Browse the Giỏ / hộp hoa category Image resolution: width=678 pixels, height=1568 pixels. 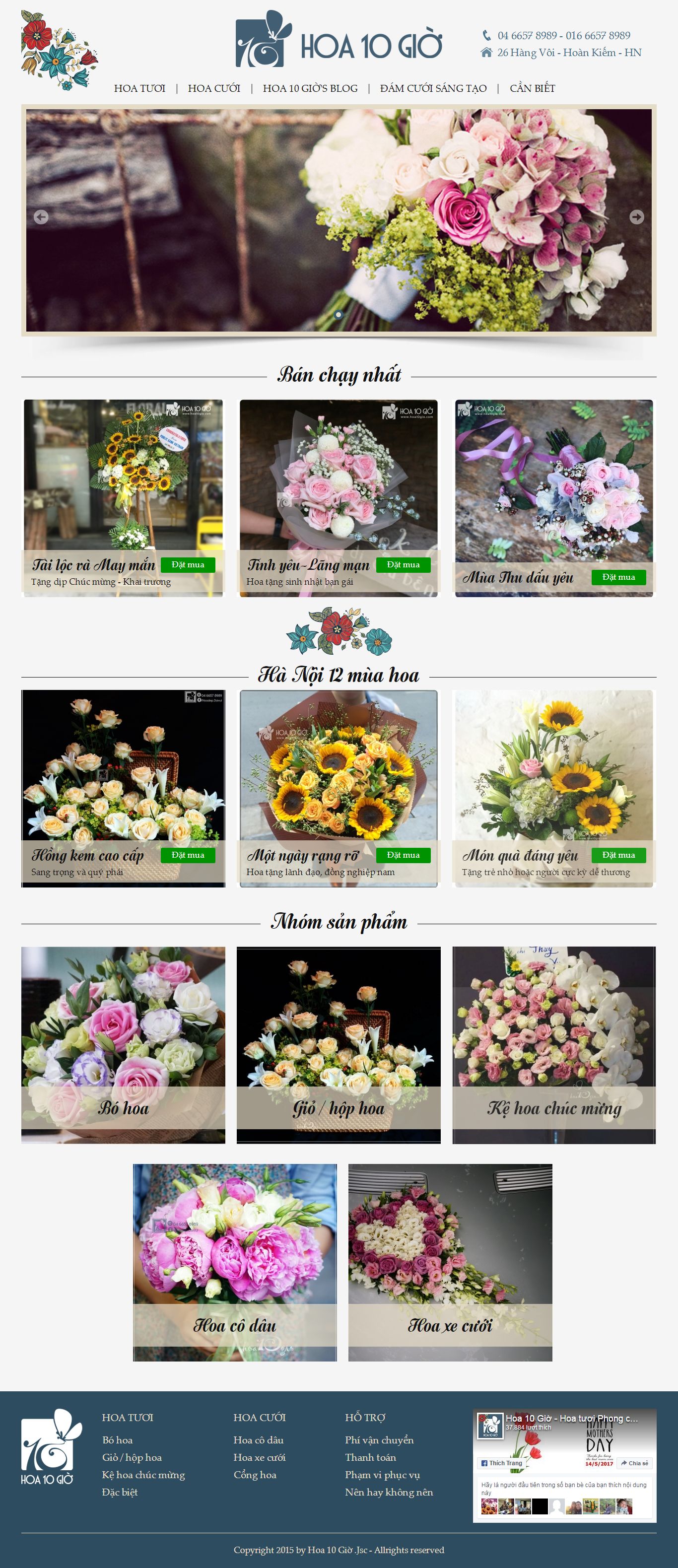click(339, 1045)
